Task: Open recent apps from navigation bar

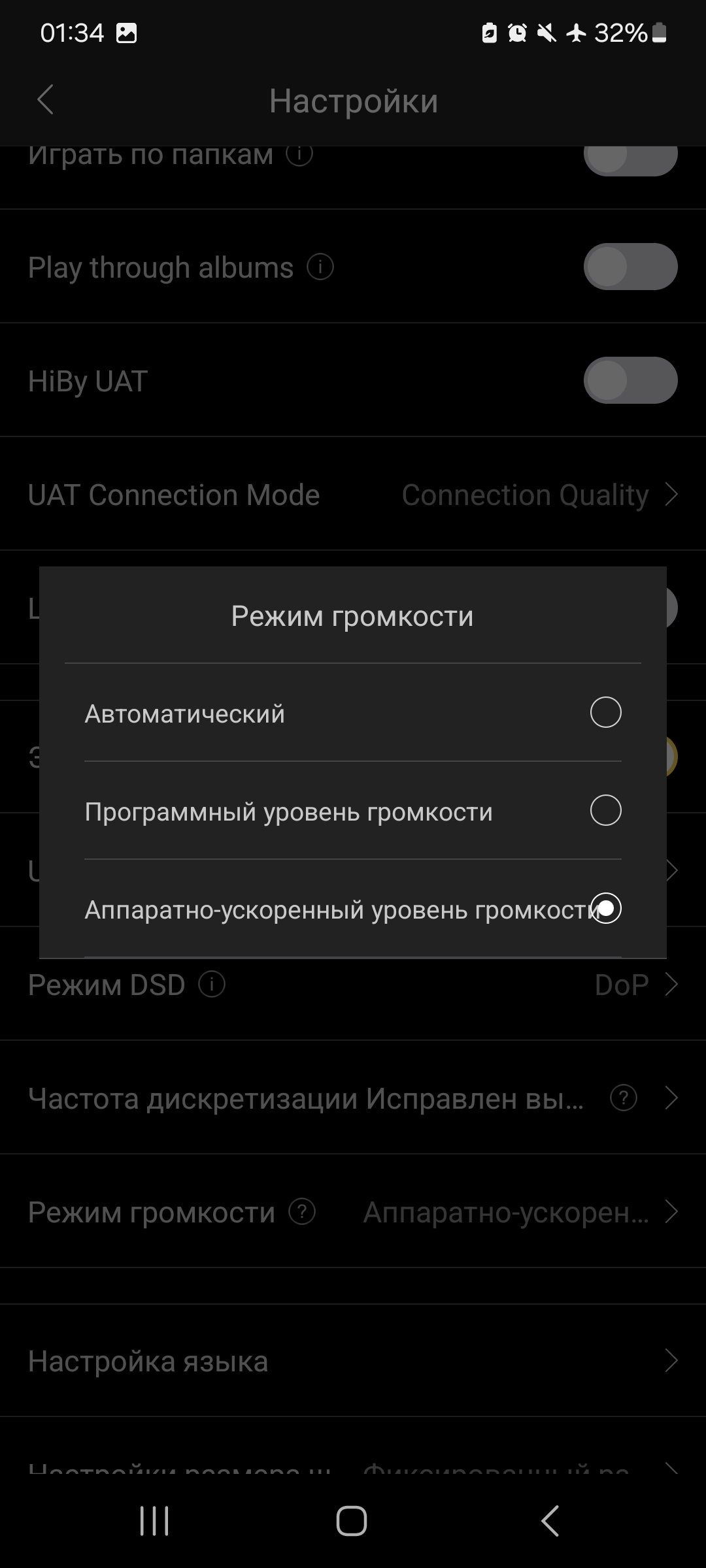Action: pos(154,1521)
